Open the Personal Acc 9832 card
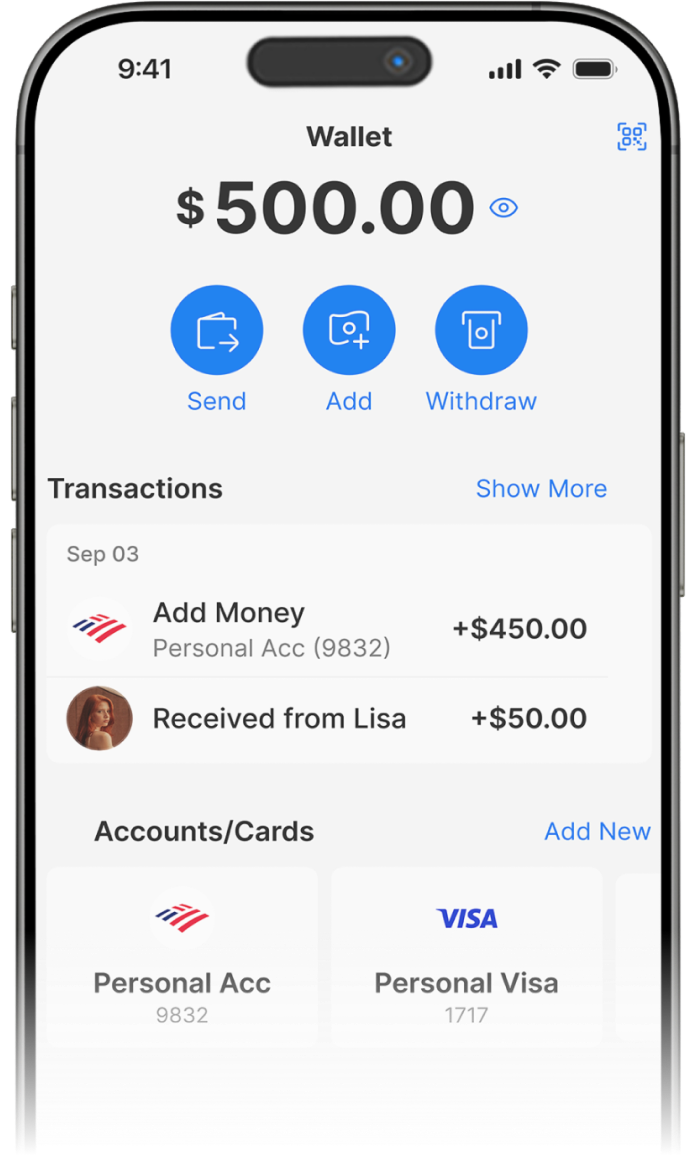 (182, 956)
